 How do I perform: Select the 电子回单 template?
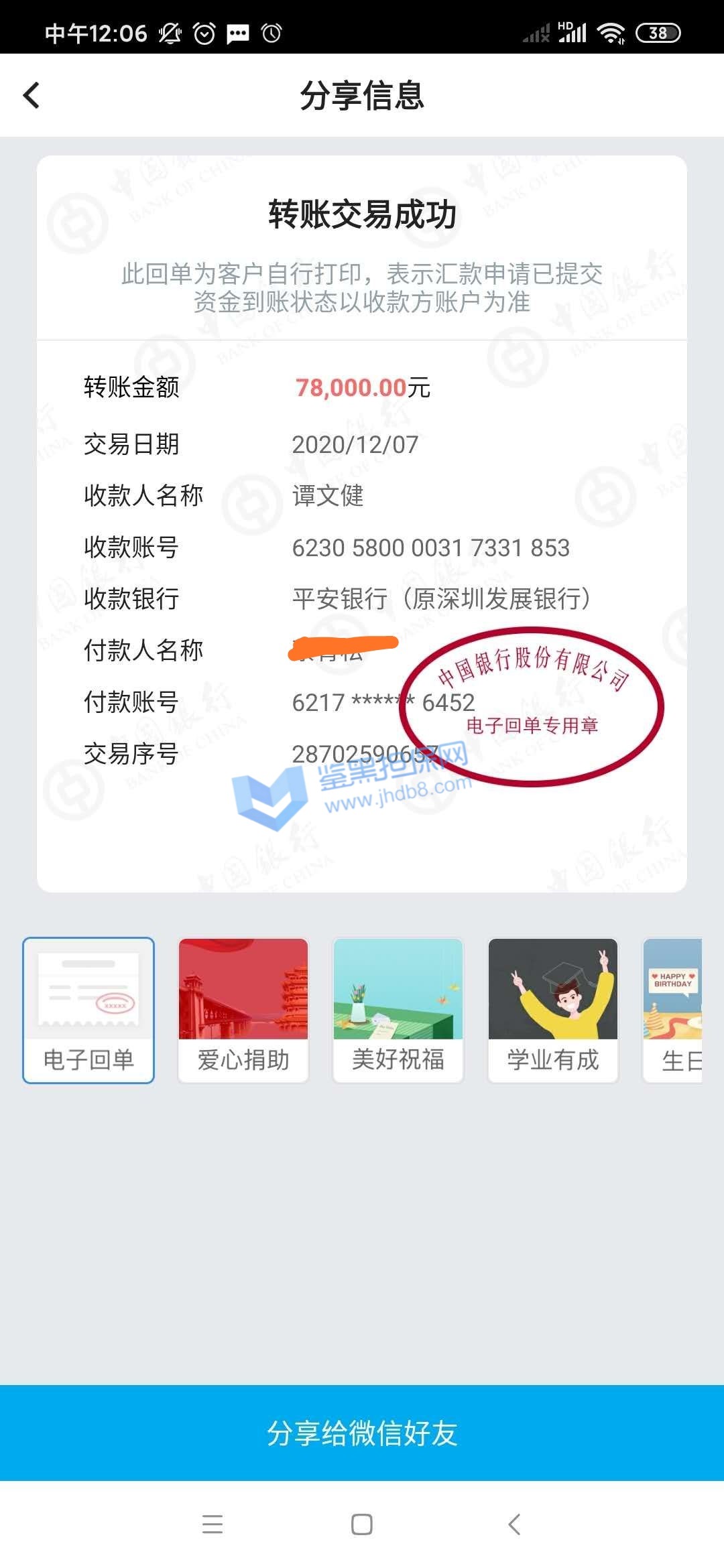pos(88,1010)
